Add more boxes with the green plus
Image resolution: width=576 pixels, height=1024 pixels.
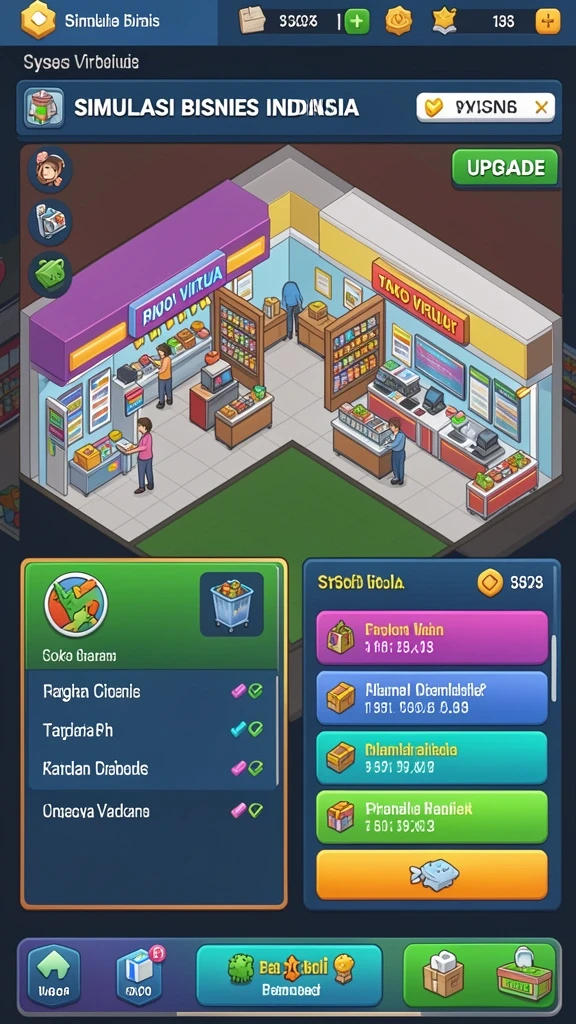pos(357,22)
